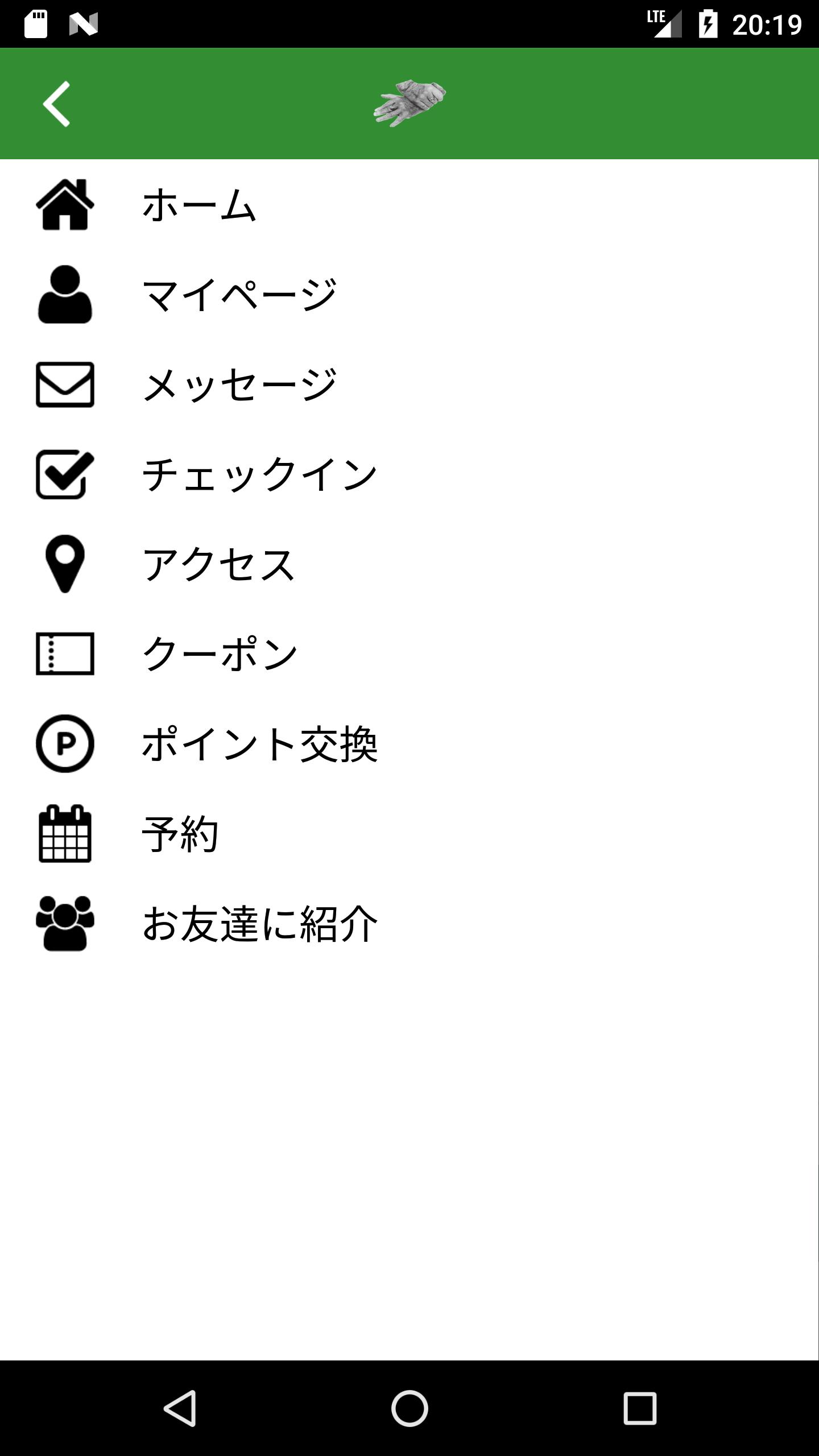Screen dimensions: 819x1456
Task: Select チェックイン from the menu
Action: click(x=259, y=474)
